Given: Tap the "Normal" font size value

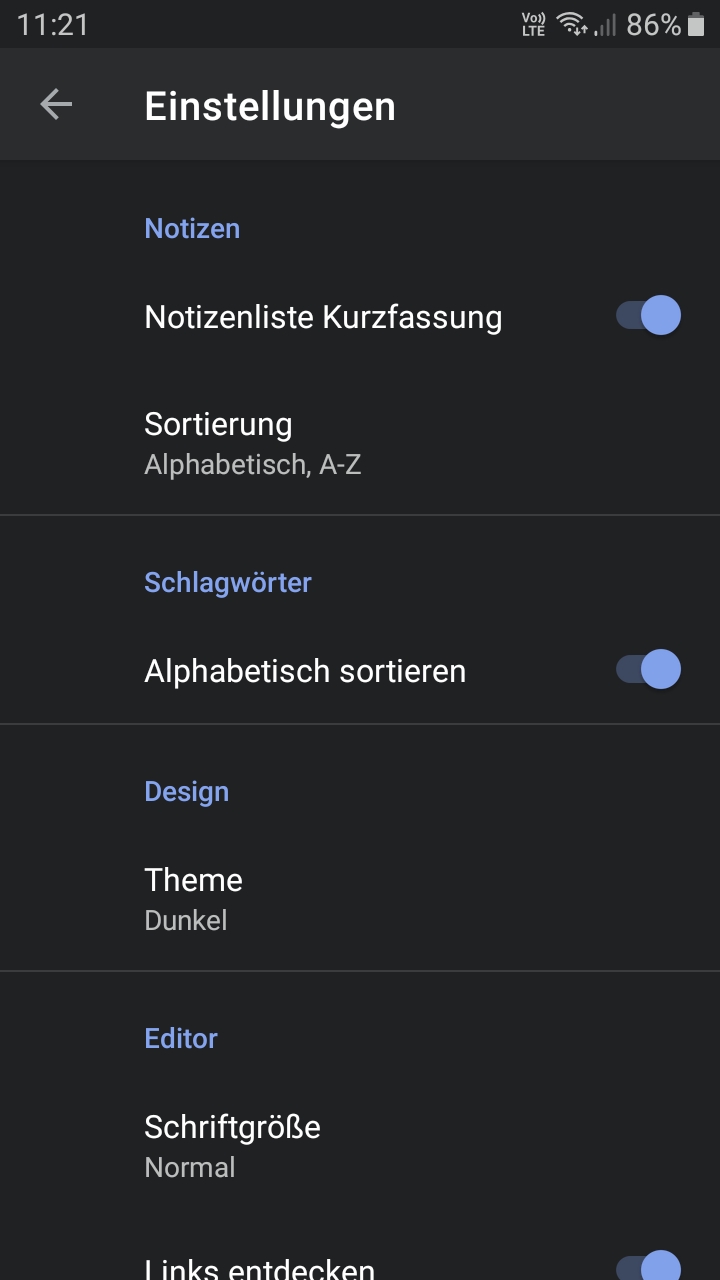Looking at the screenshot, I should click(189, 1167).
